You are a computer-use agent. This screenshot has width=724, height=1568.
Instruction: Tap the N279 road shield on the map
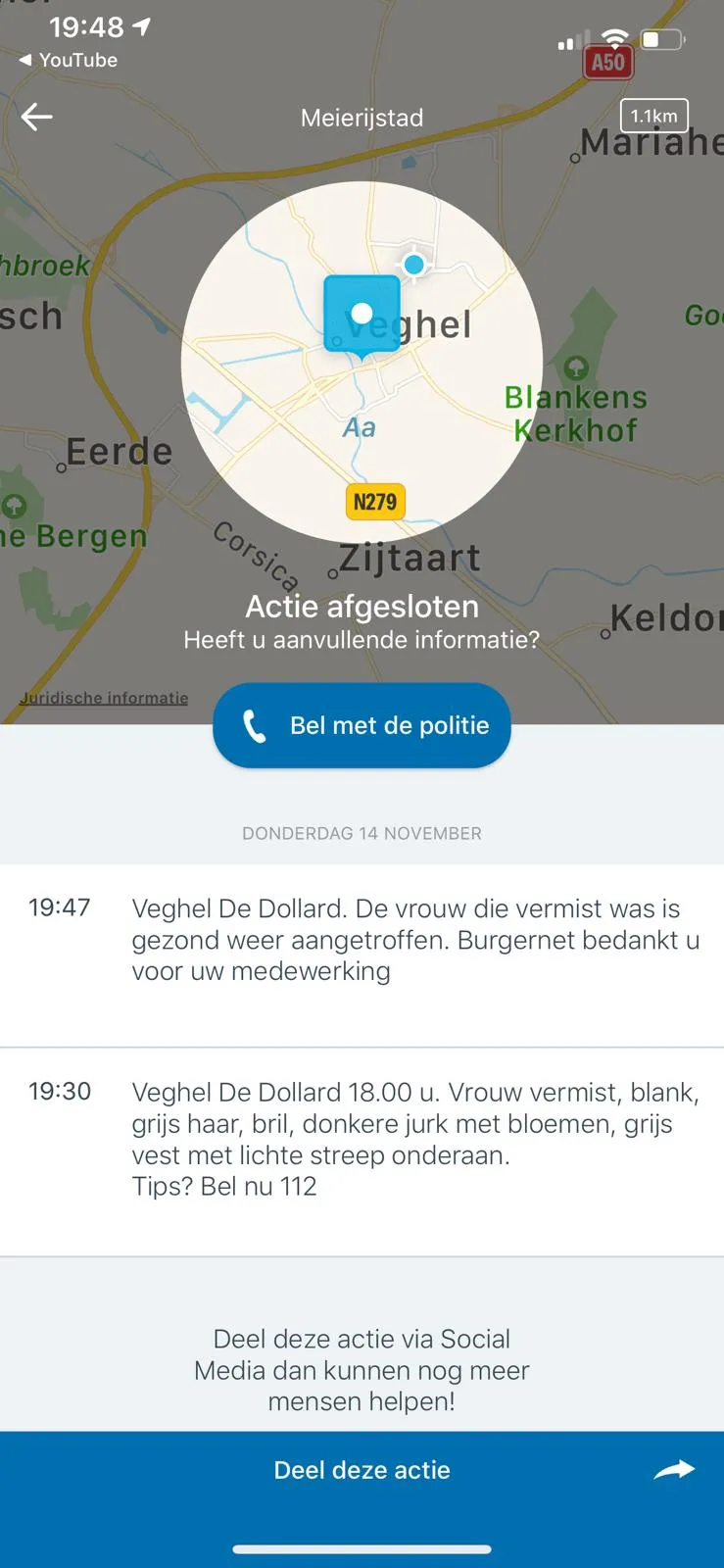(x=374, y=502)
